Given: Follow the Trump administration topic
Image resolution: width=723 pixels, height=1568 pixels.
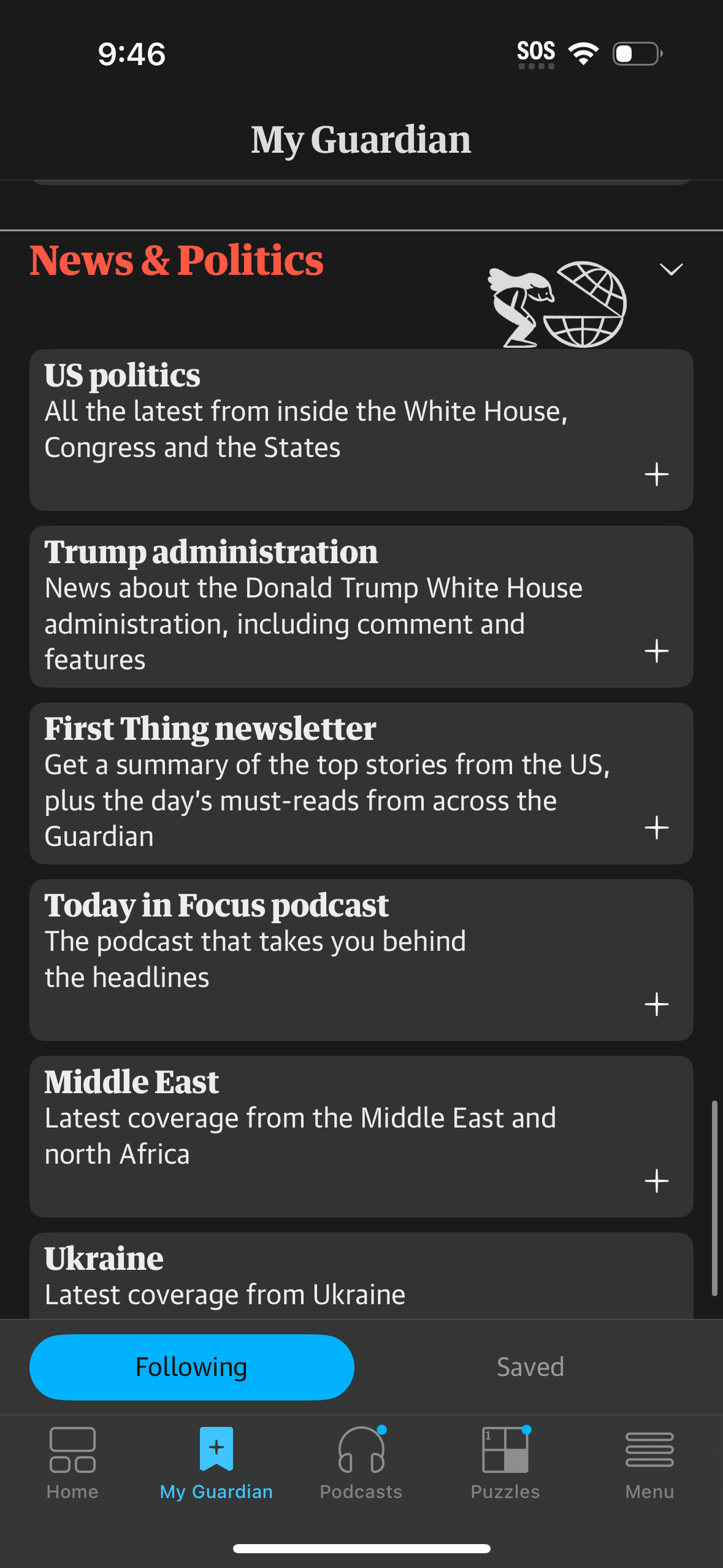Looking at the screenshot, I should (x=656, y=651).
